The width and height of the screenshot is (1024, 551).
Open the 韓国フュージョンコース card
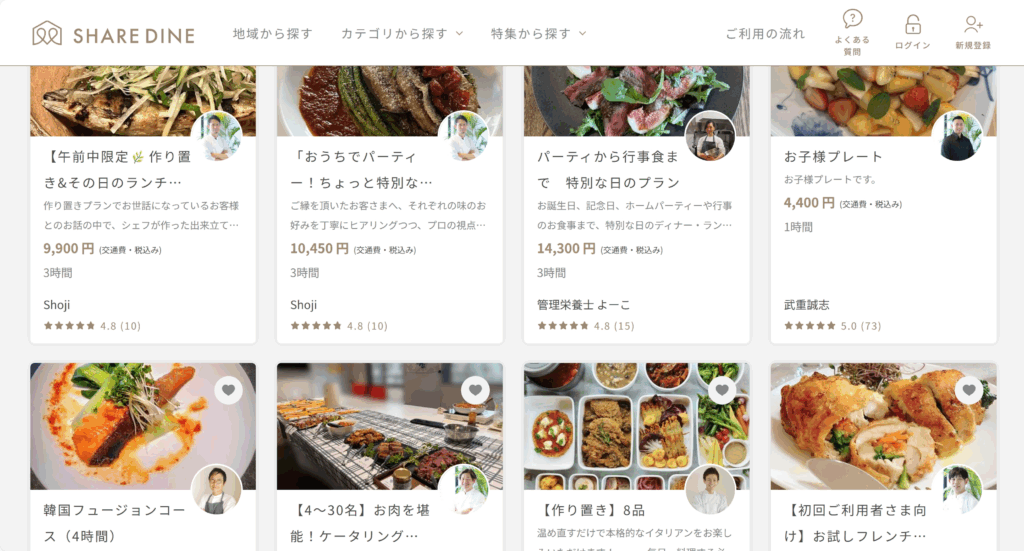point(114,522)
